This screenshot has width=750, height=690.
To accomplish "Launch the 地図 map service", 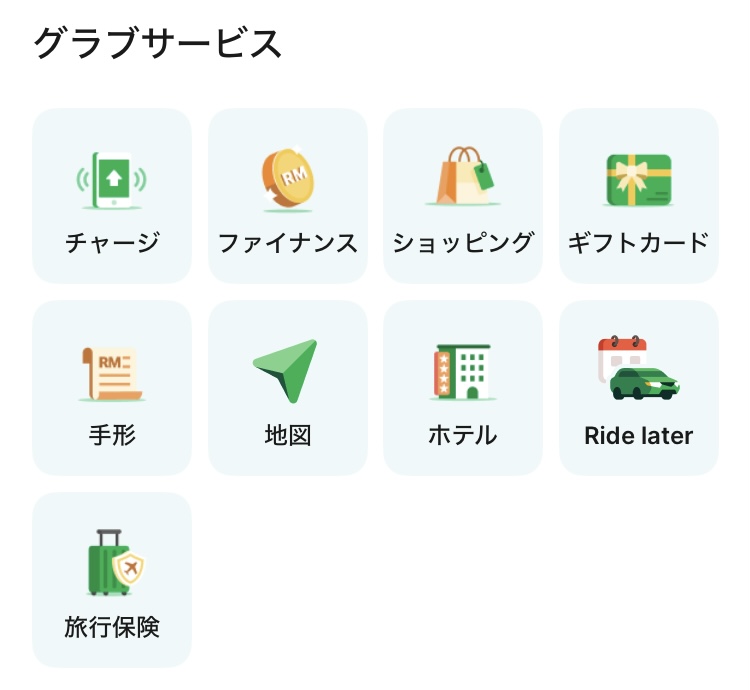I will [288, 388].
